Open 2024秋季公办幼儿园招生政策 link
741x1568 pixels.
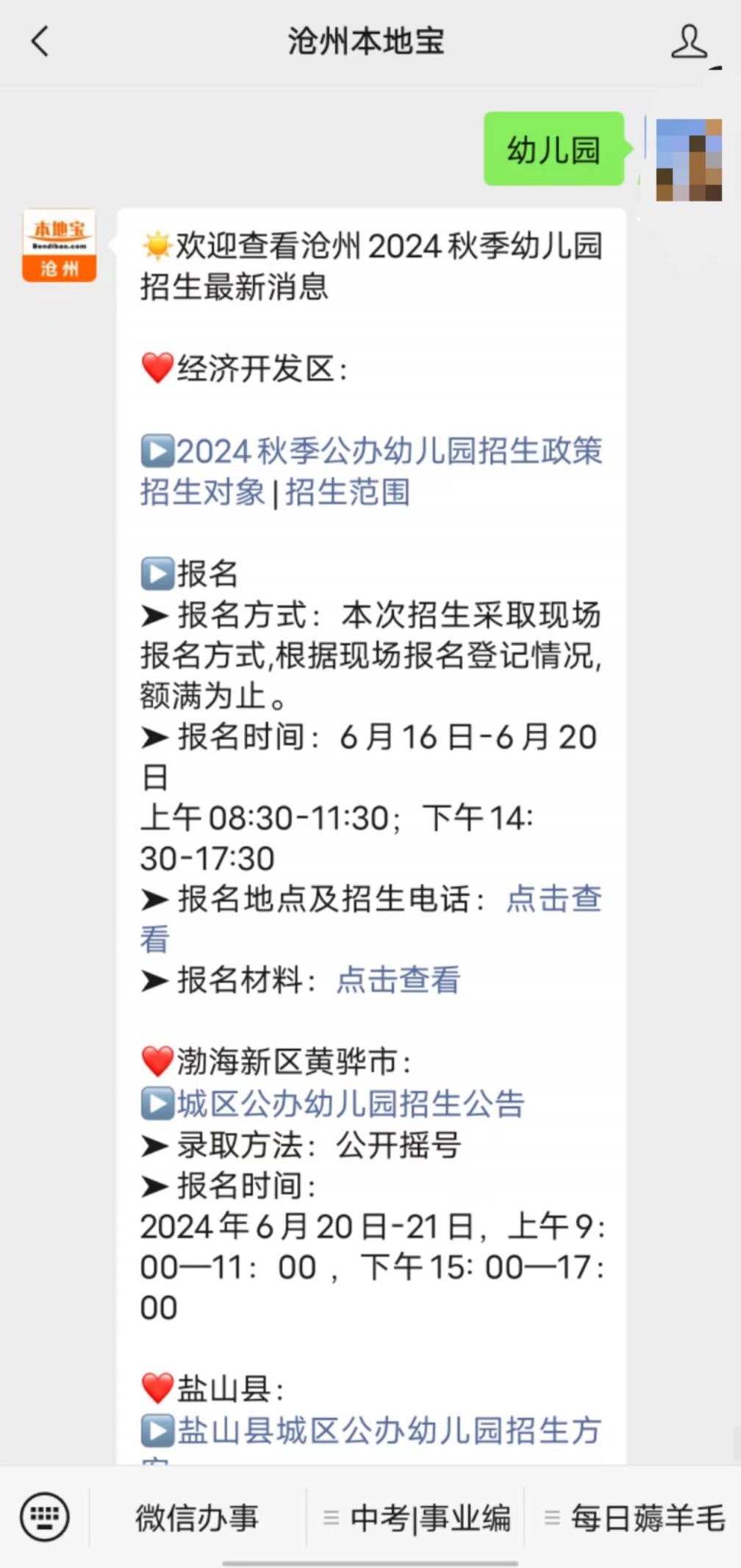pos(388,451)
